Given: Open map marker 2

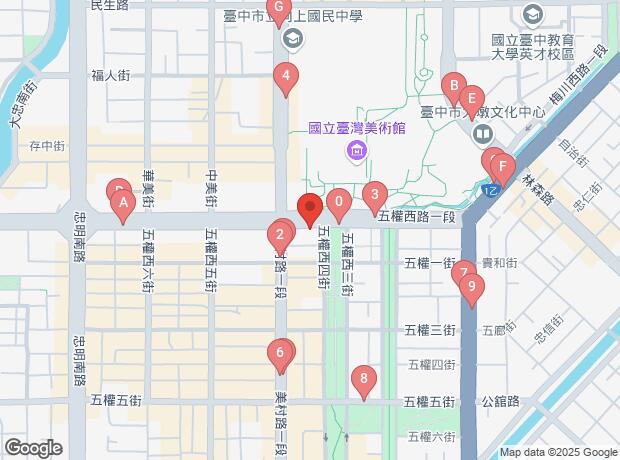Looking at the screenshot, I should click(x=280, y=238).
